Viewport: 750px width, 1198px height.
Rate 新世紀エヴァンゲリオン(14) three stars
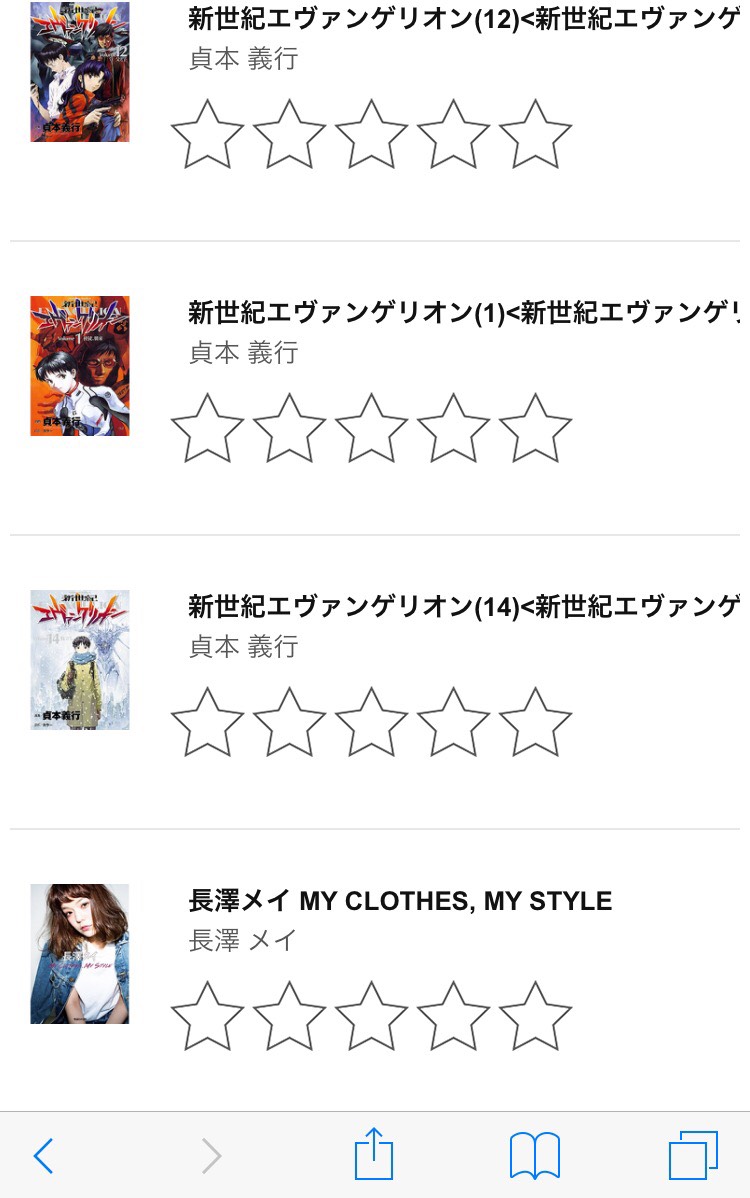(371, 723)
